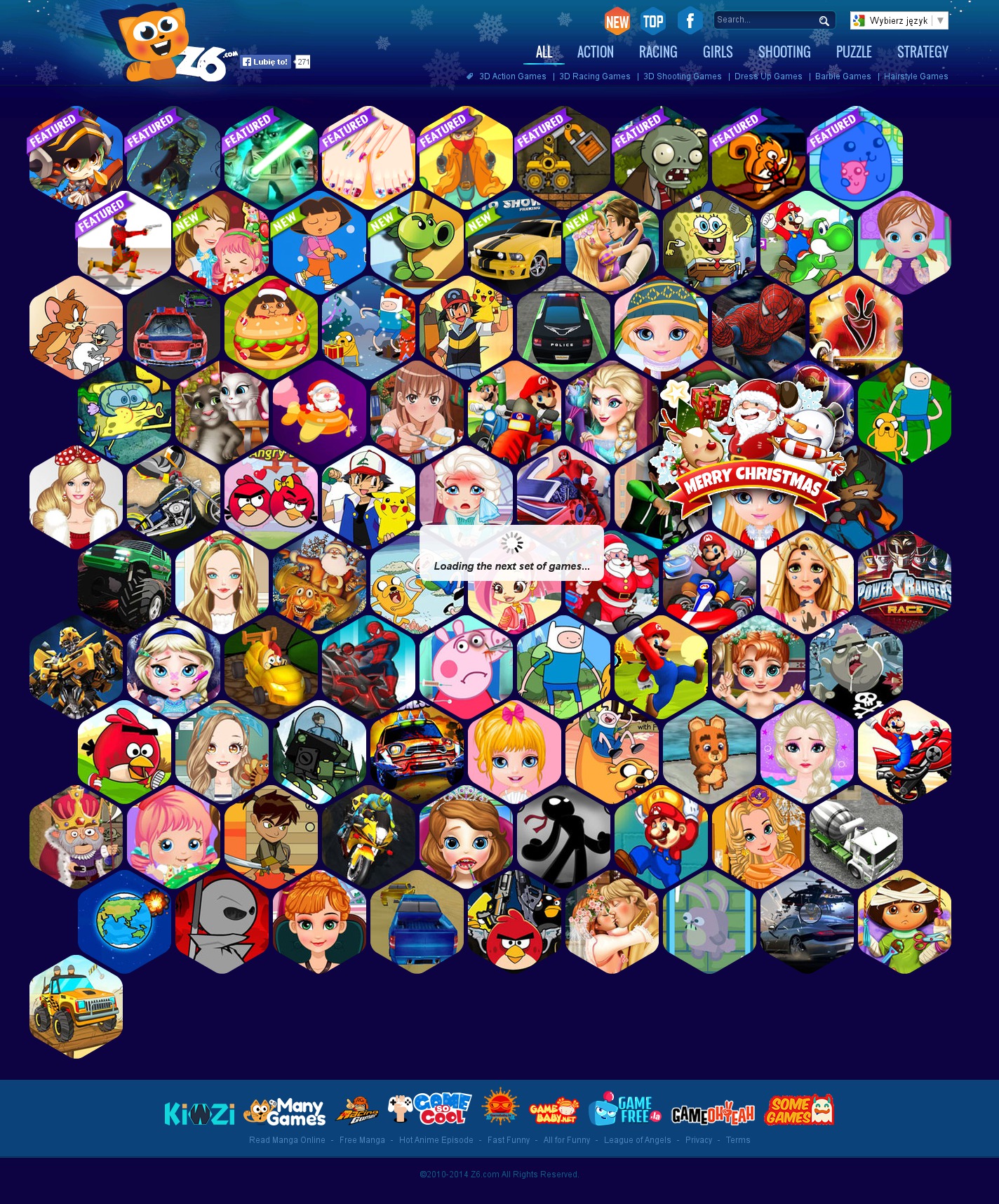999x1204 pixels.
Task: Open the TOP games badge
Action: pos(652,21)
